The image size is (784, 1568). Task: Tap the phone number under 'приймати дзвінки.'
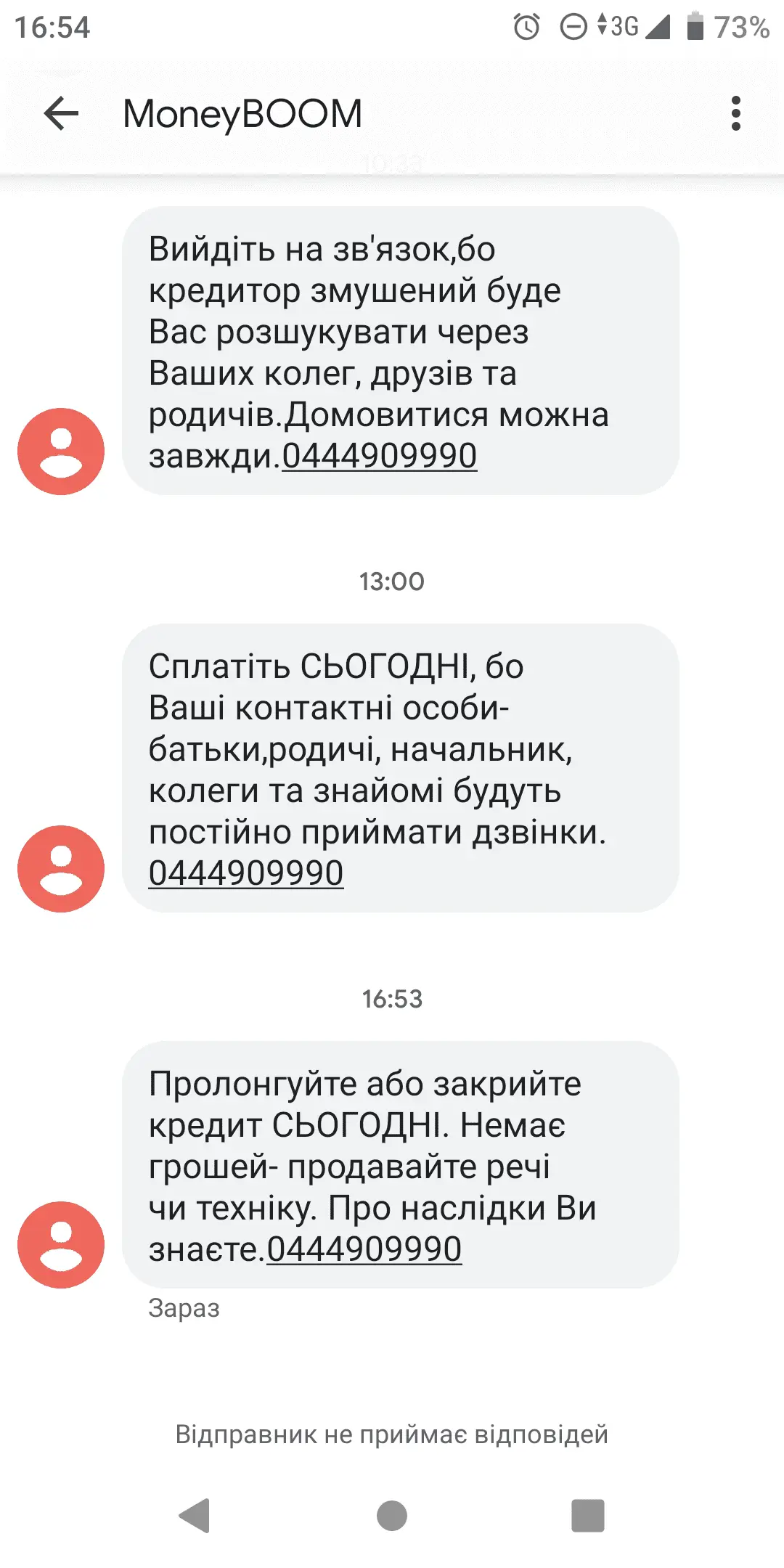pos(246,873)
